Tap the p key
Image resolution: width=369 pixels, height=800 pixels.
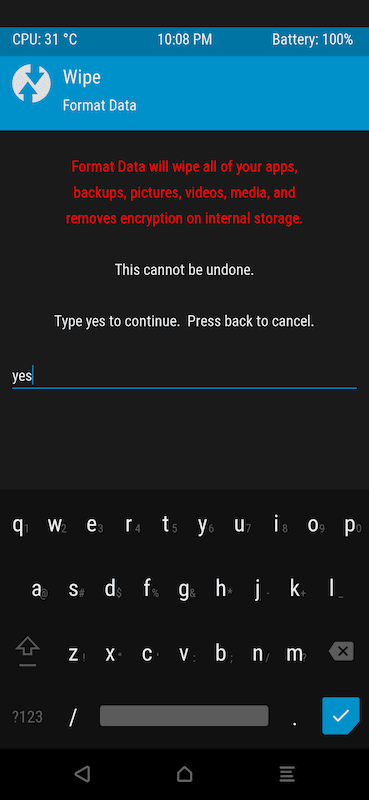(350, 525)
